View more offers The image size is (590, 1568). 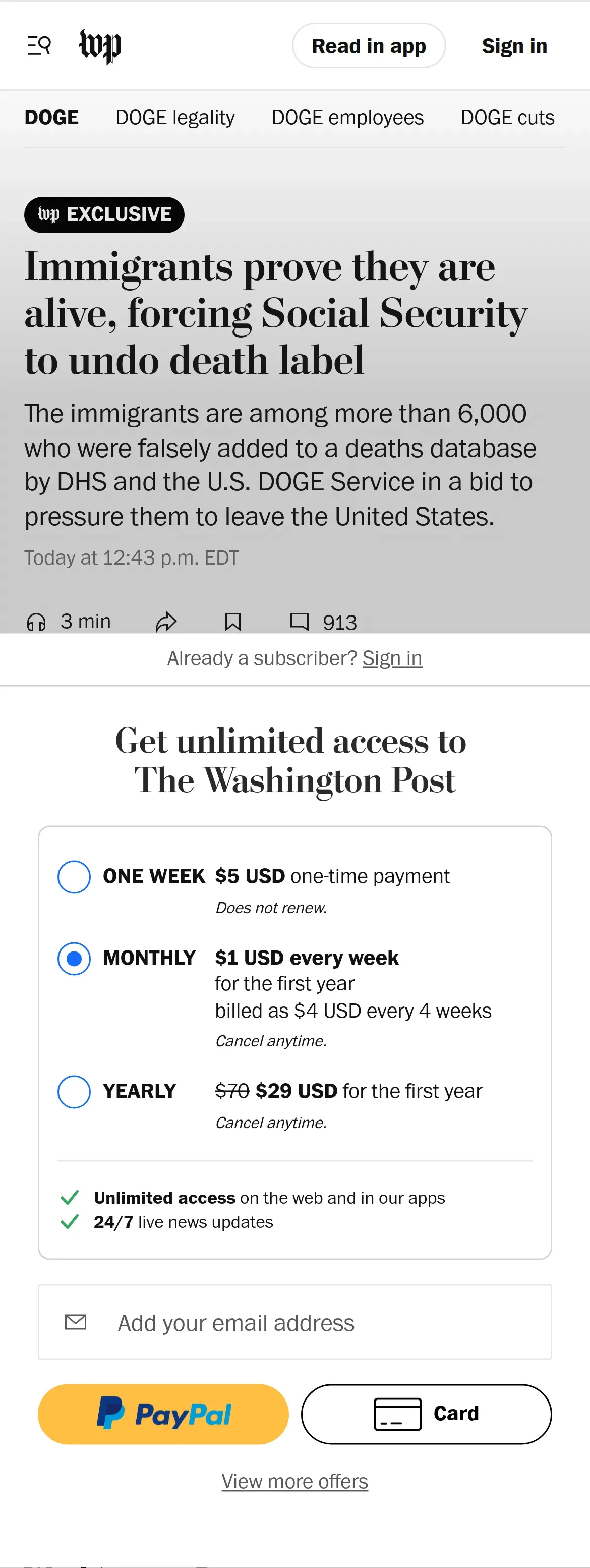pos(295,1482)
